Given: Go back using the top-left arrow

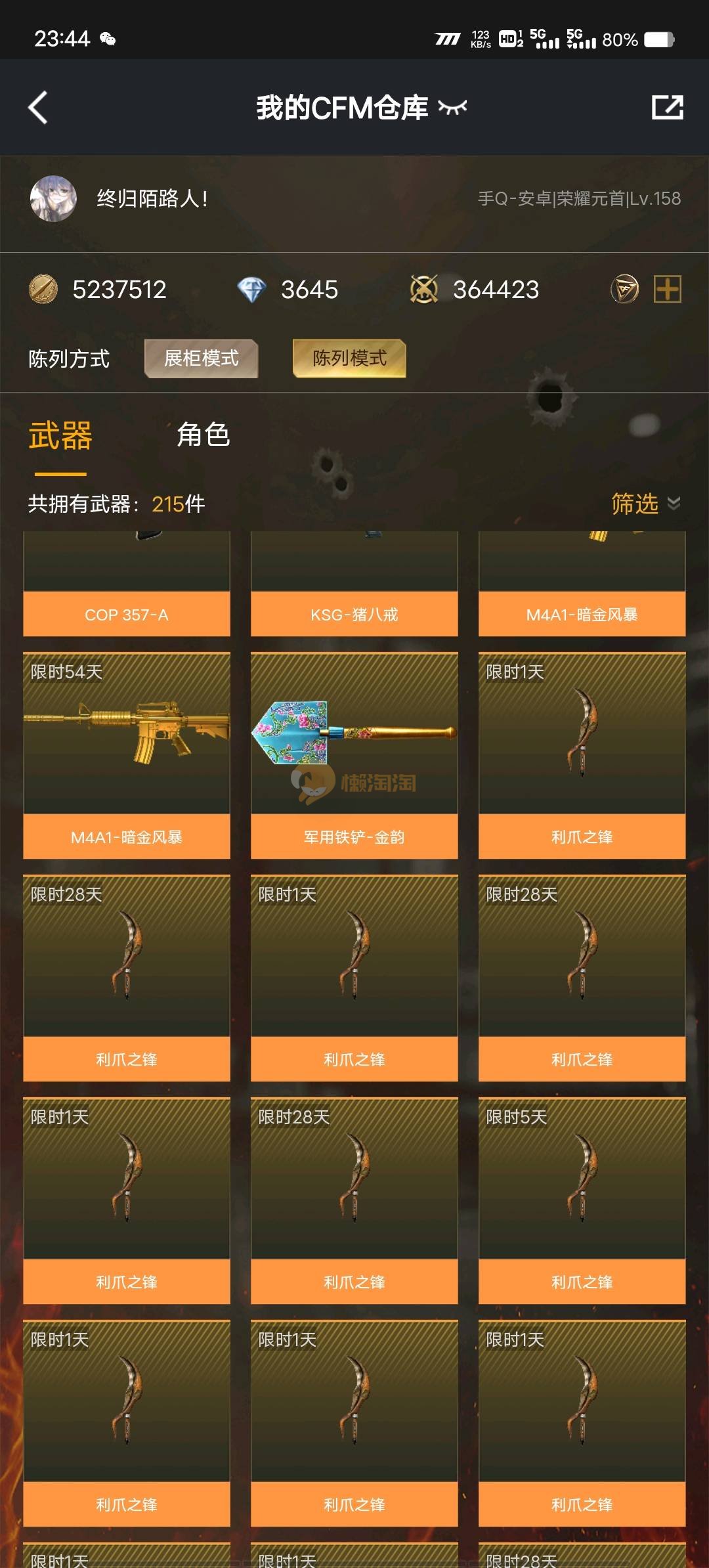Looking at the screenshot, I should (38, 108).
